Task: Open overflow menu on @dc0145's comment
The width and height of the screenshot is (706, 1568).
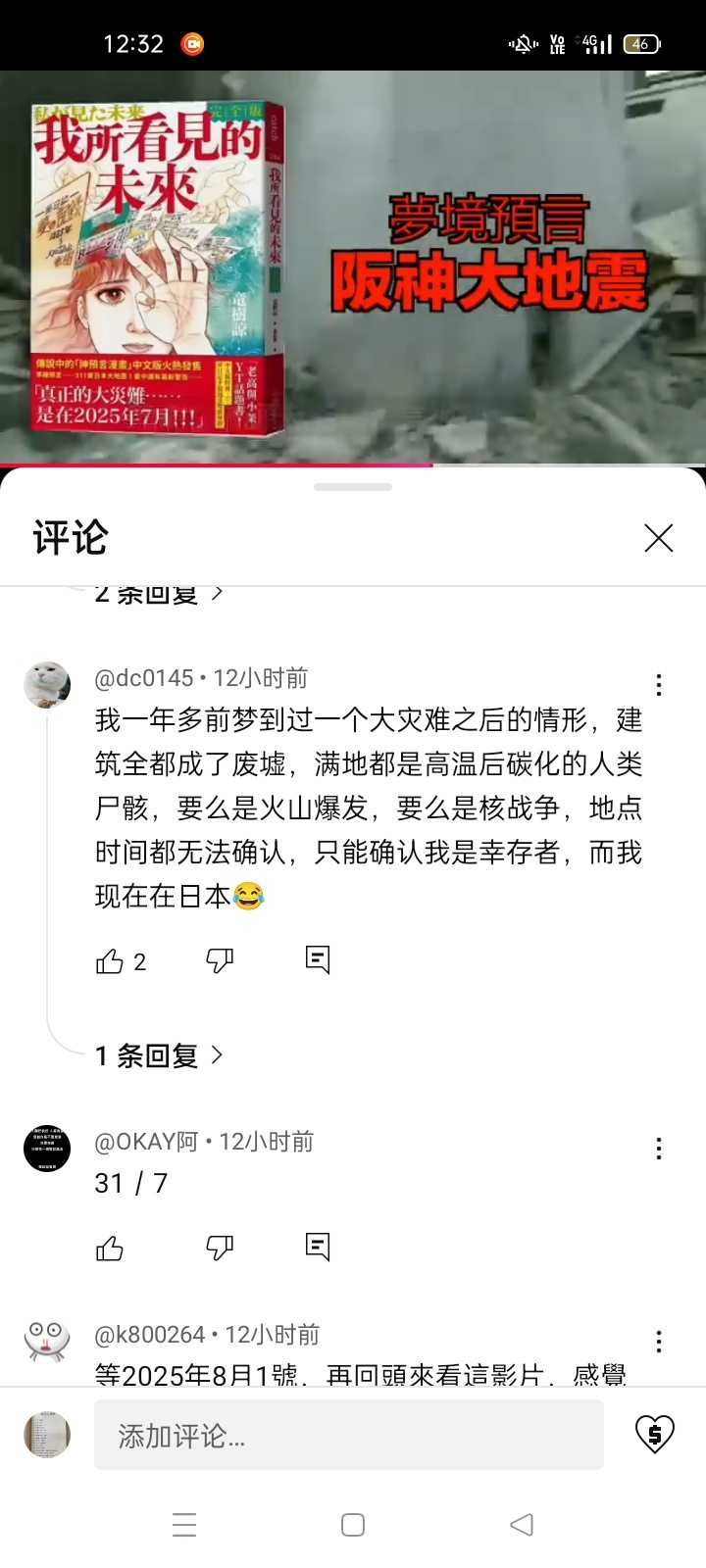Action: tap(659, 685)
